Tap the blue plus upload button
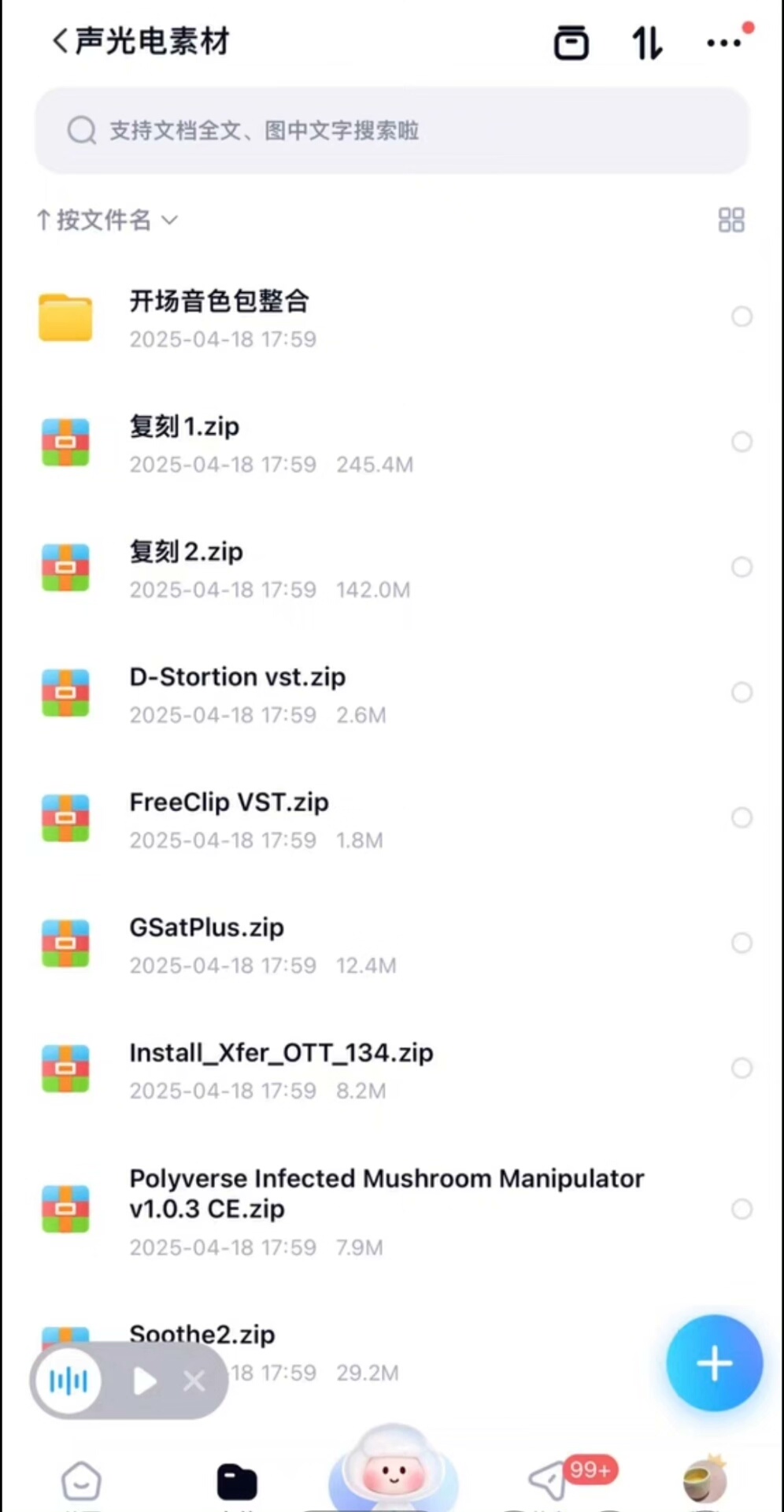 (714, 1363)
